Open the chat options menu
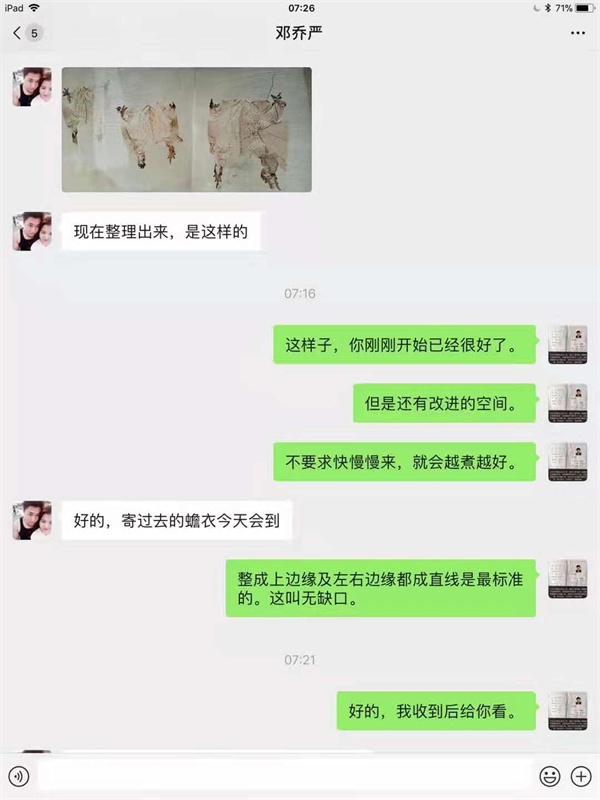600x800 pixels. tap(577, 33)
